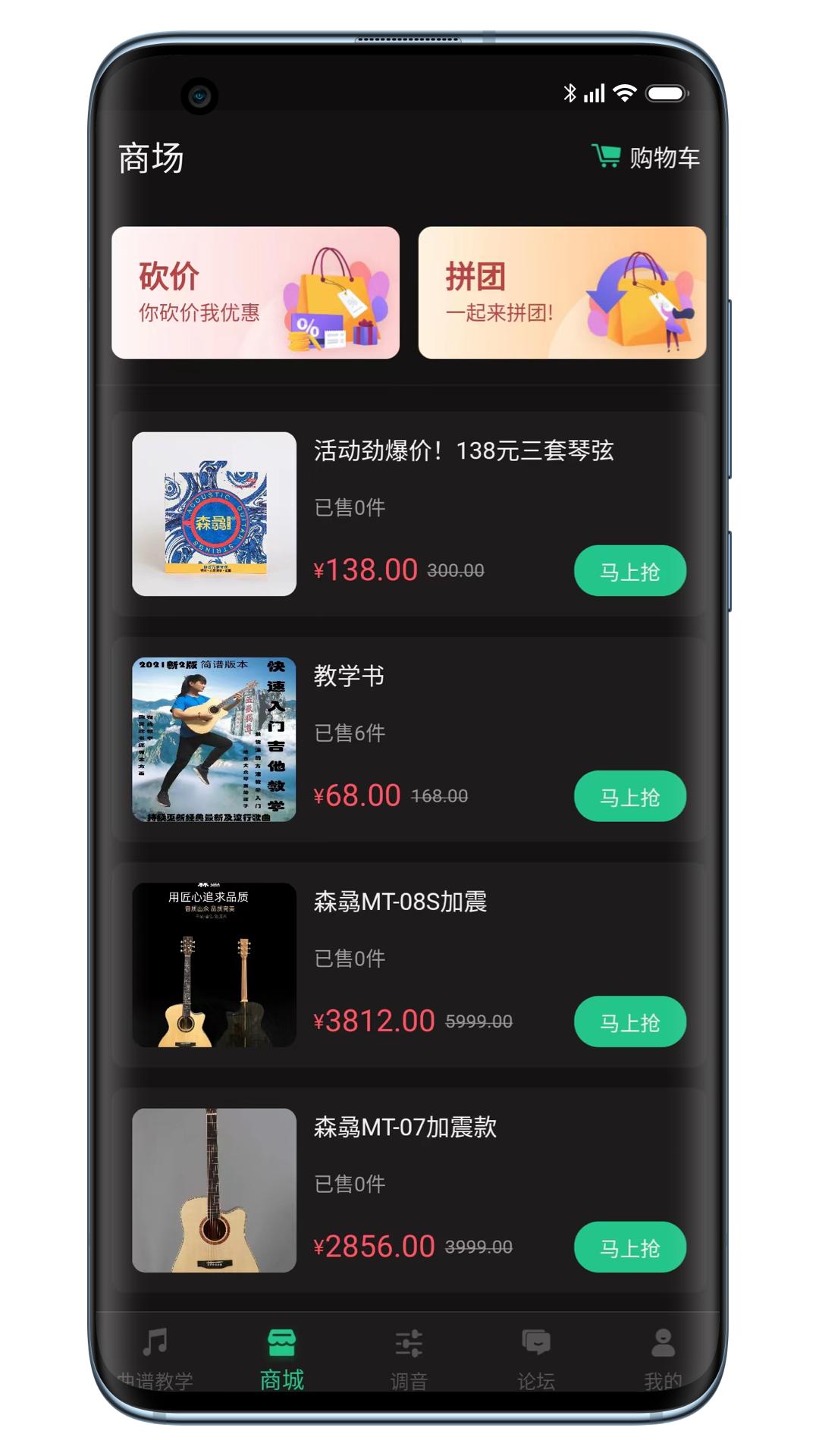Open the MT-07 acoustic guitar thumbnail
This screenshot has width=819, height=1456.
point(213,1188)
